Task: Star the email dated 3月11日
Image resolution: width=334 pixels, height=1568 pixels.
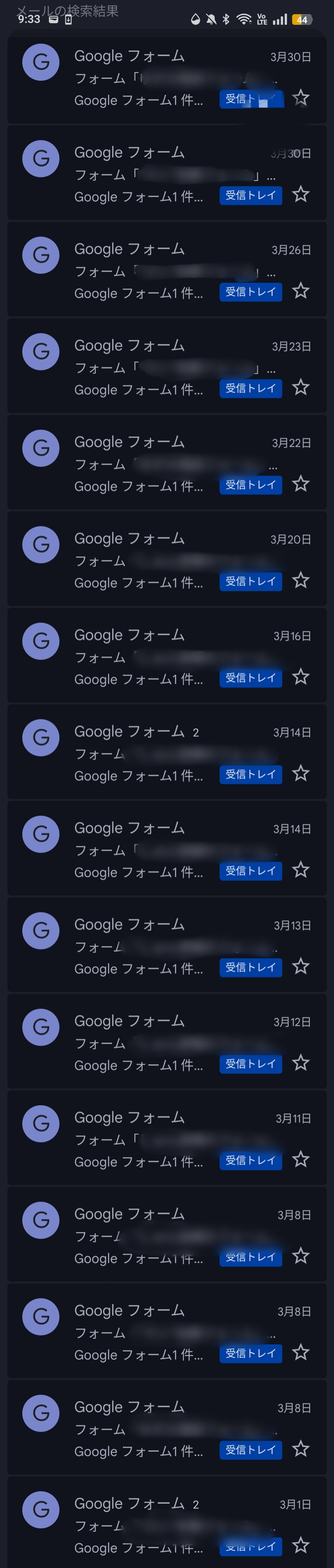Action: 301,1160
